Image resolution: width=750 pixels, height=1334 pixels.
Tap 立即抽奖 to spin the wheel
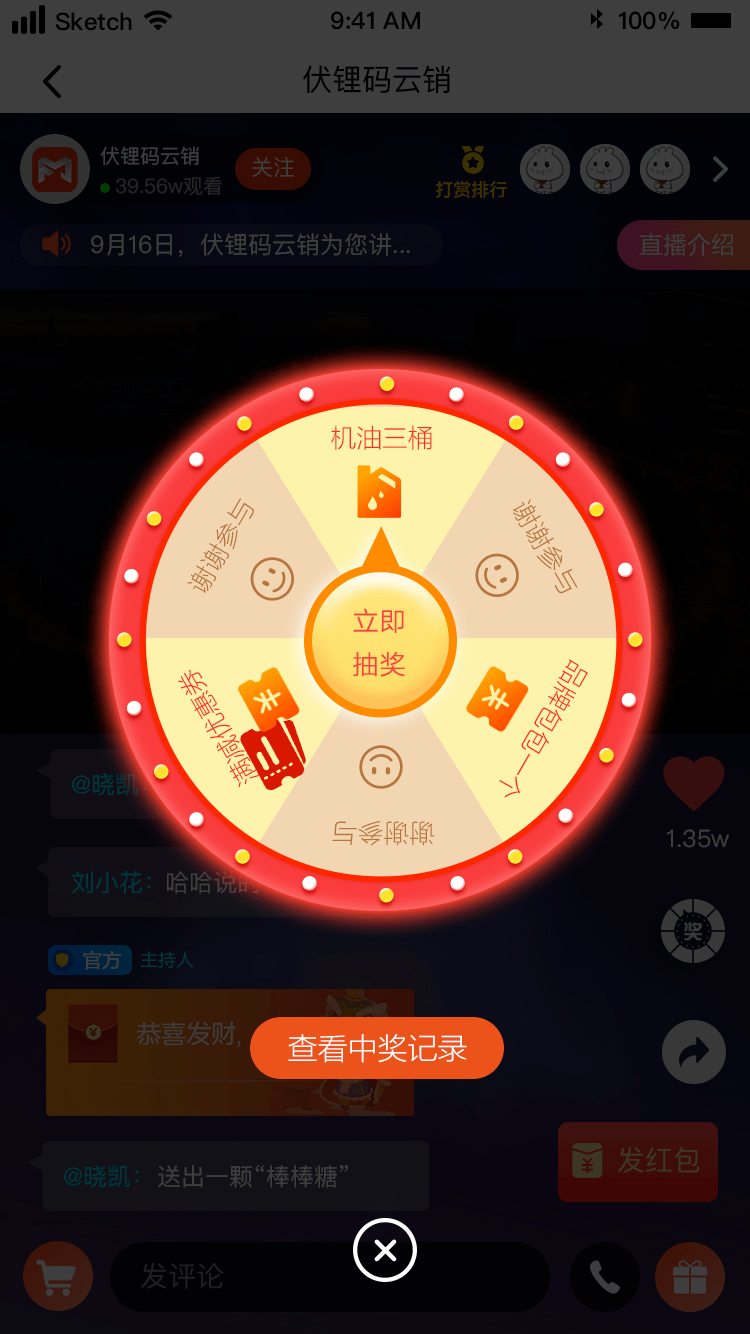pyautogui.click(x=380, y=643)
